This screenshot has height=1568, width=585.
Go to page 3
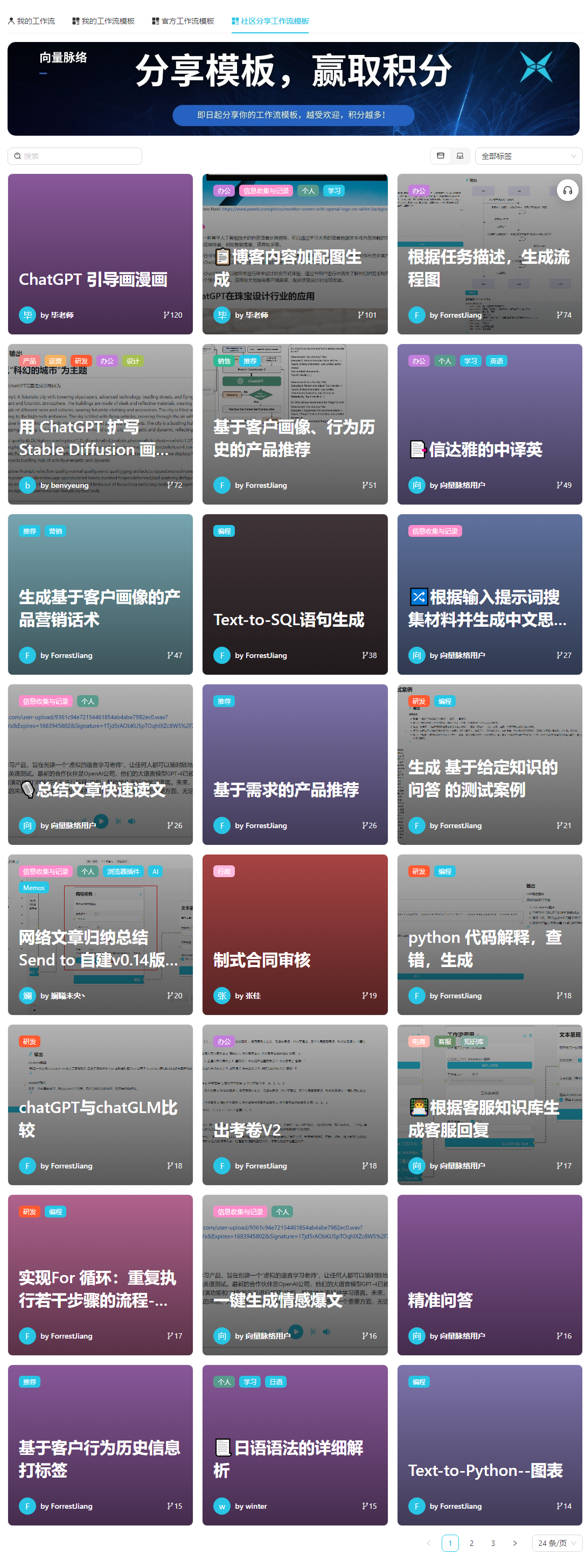coord(492,1543)
